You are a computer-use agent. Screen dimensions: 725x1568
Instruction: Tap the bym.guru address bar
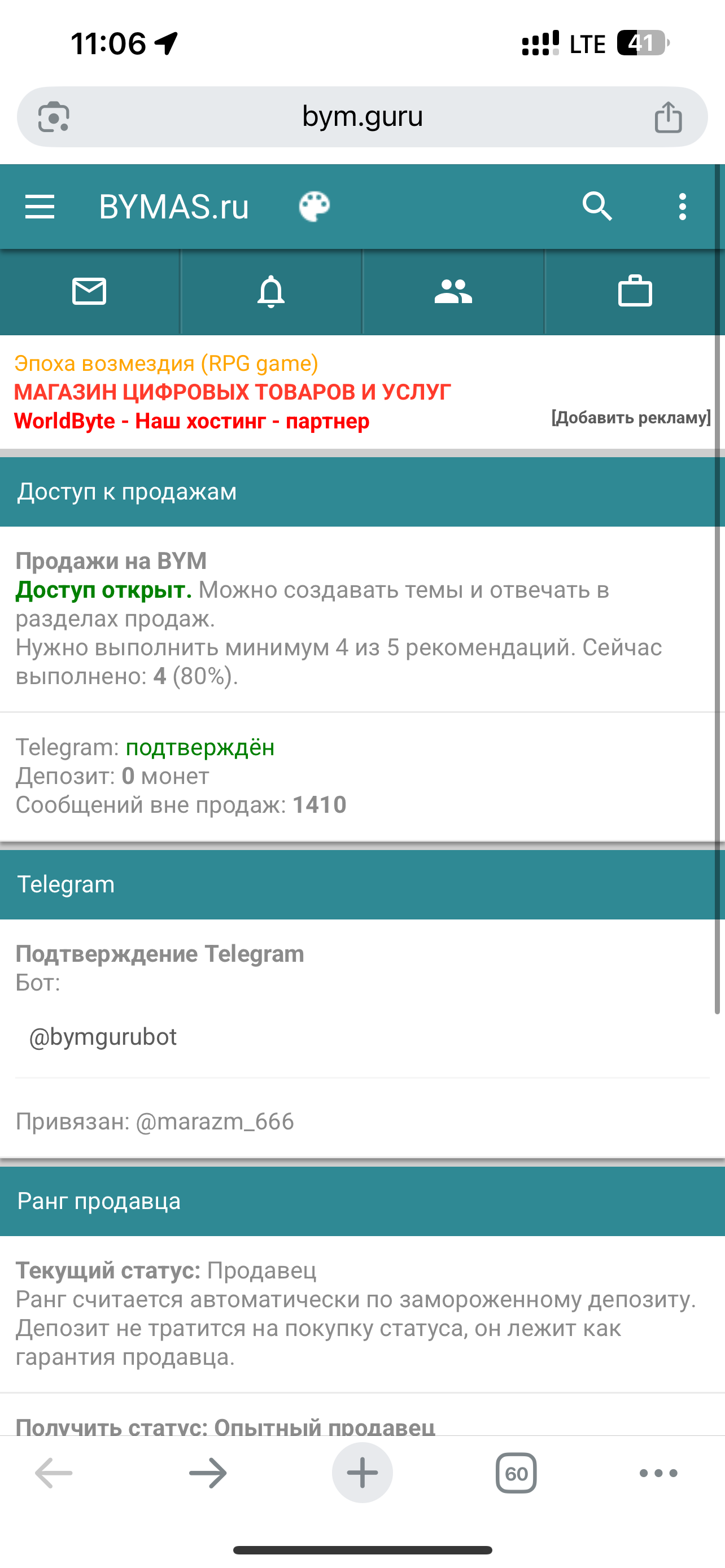click(362, 116)
